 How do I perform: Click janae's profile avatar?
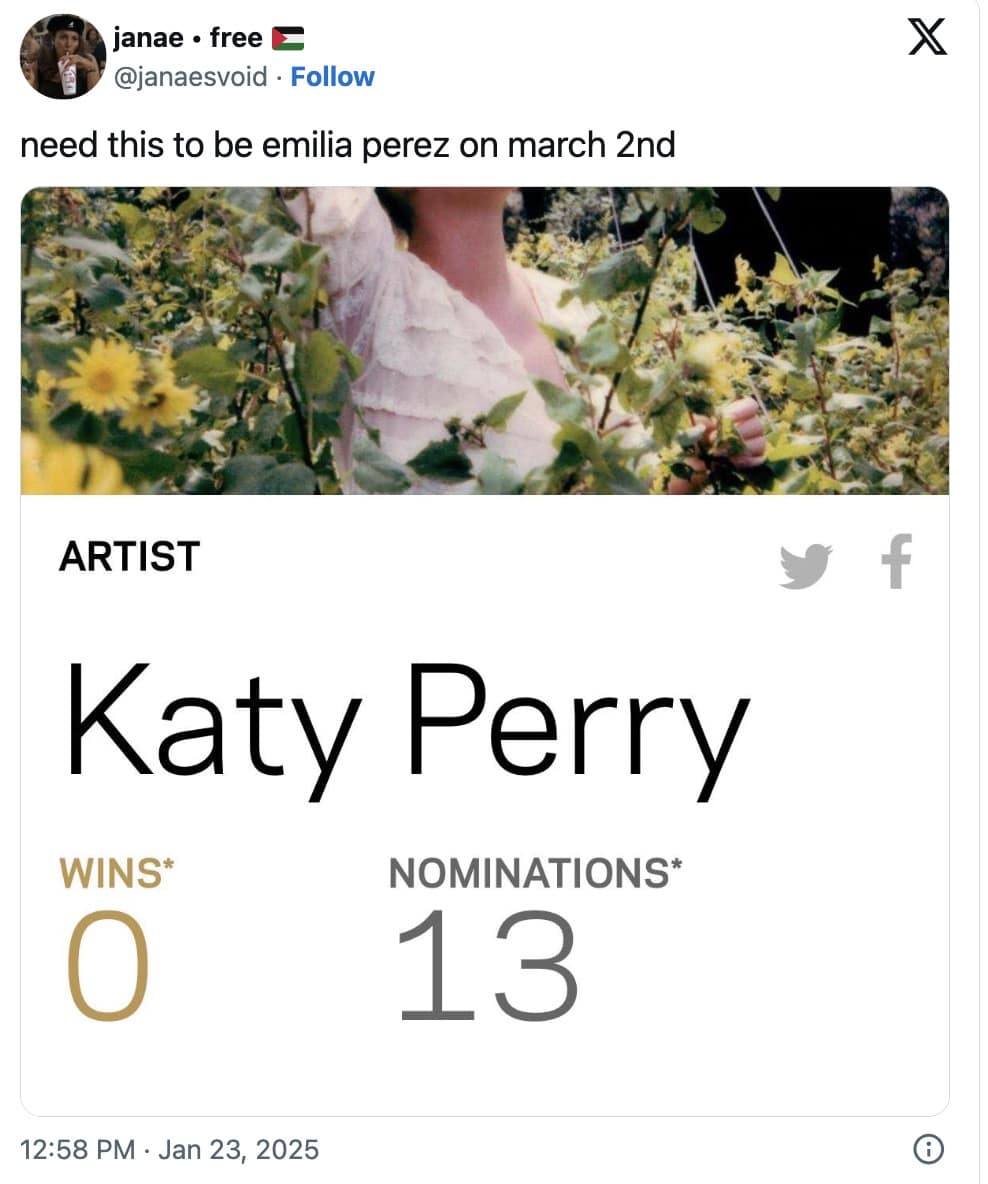click(63, 56)
